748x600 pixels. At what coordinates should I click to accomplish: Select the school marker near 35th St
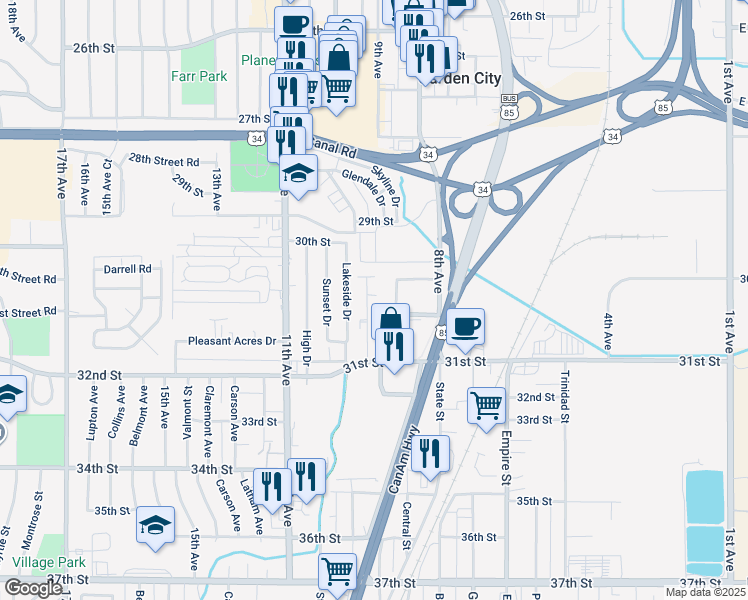[156, 524]
